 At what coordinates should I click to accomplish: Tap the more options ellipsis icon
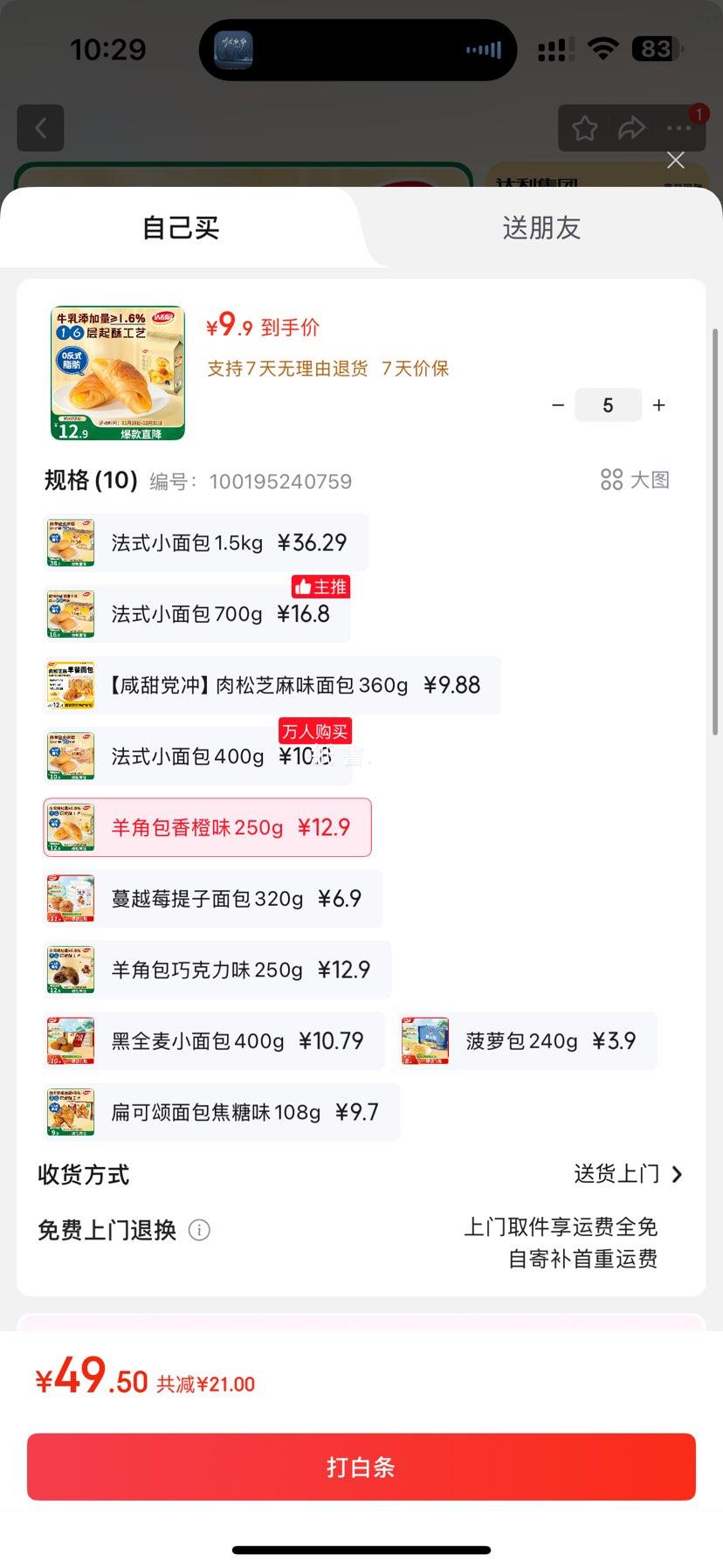[x=677, y=128]
